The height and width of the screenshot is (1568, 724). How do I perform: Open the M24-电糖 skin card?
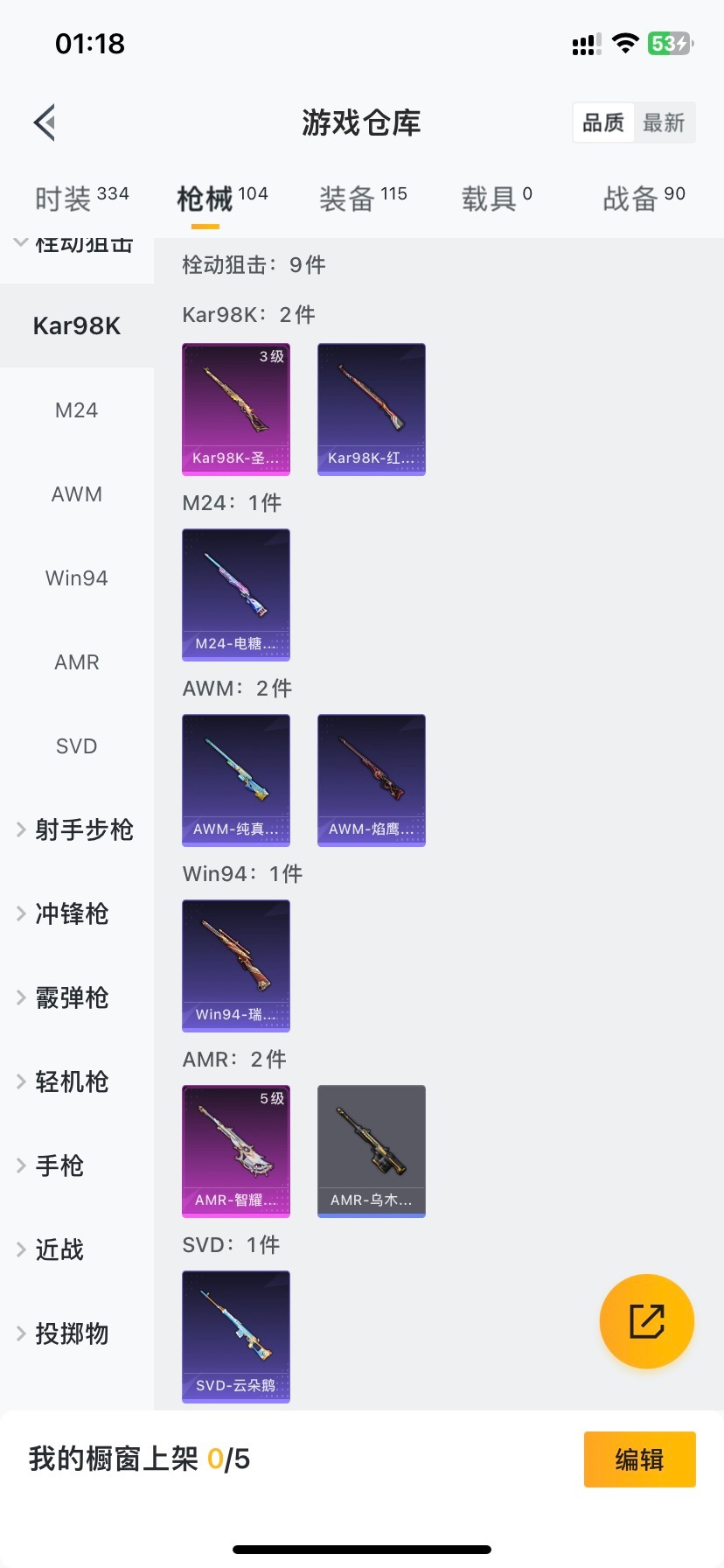click(x=236, y=594)
